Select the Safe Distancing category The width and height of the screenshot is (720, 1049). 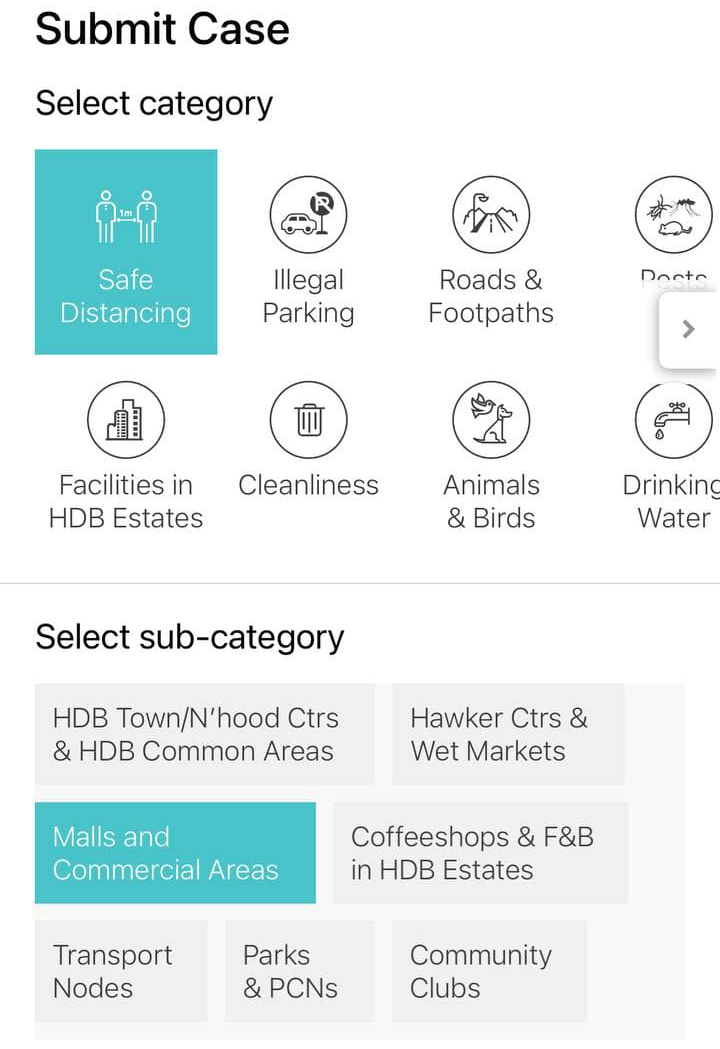pyautogui.click(x=126, y=252)
